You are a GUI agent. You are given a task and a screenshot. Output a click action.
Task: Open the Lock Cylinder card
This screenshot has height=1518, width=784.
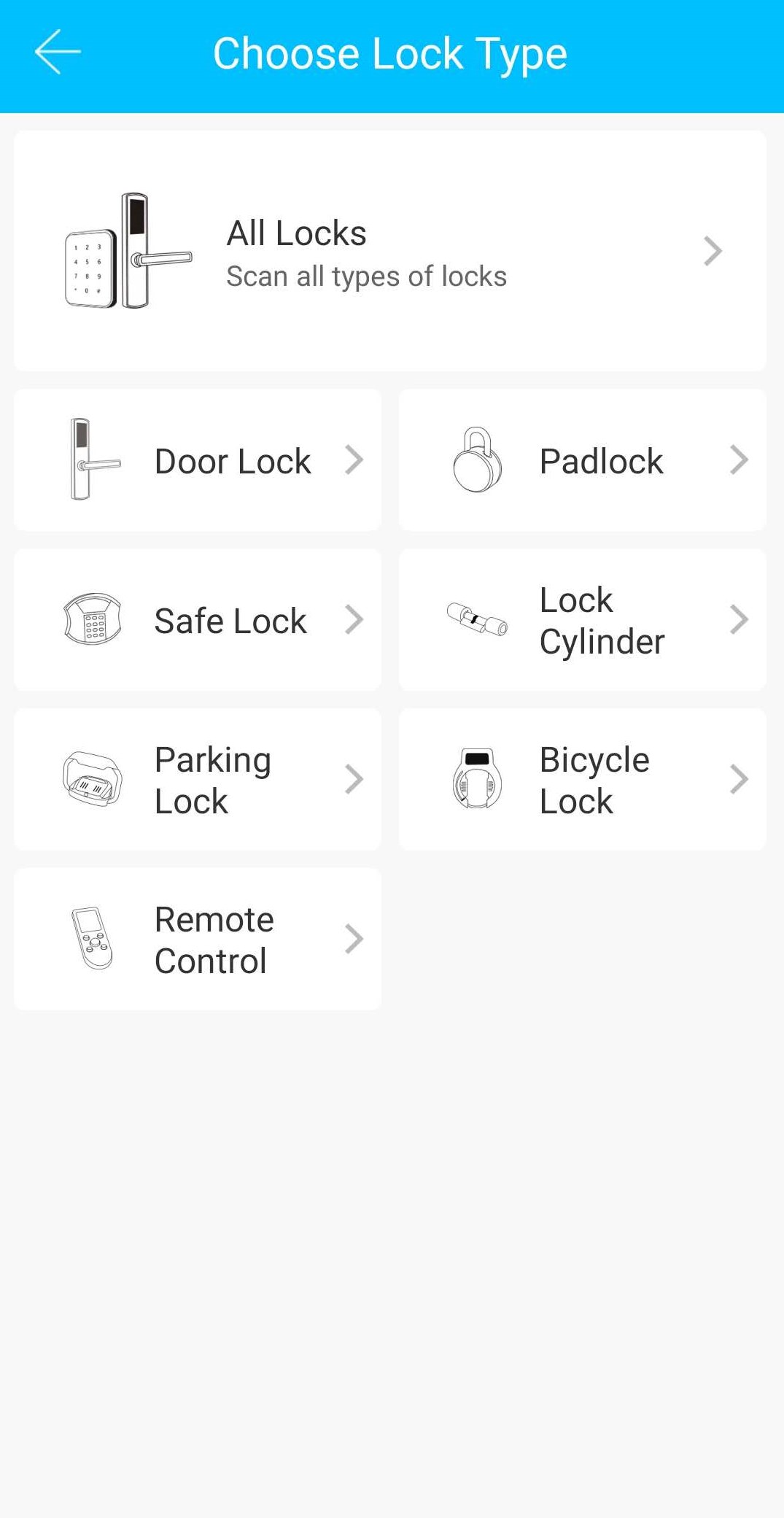click(582, 620)
